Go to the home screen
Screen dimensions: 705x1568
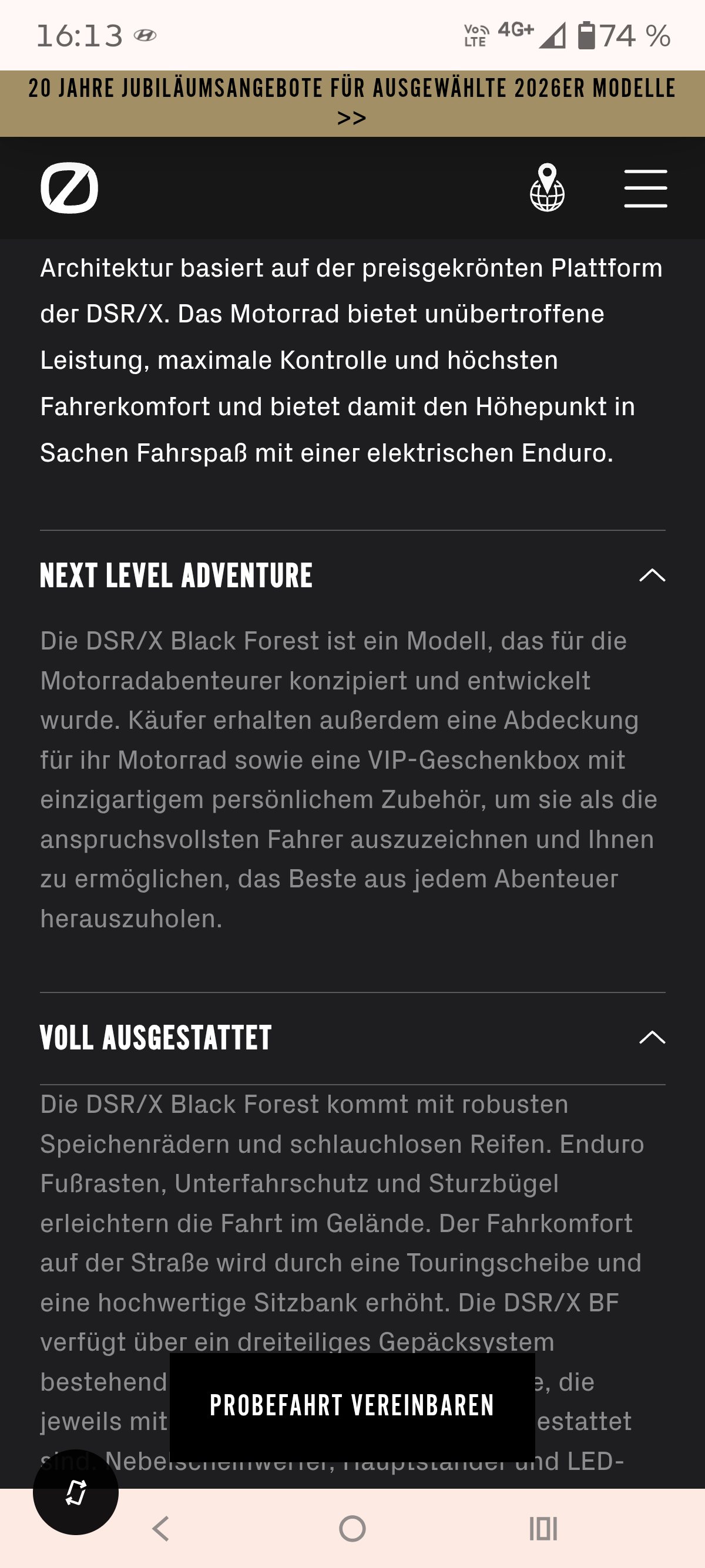352,1529
